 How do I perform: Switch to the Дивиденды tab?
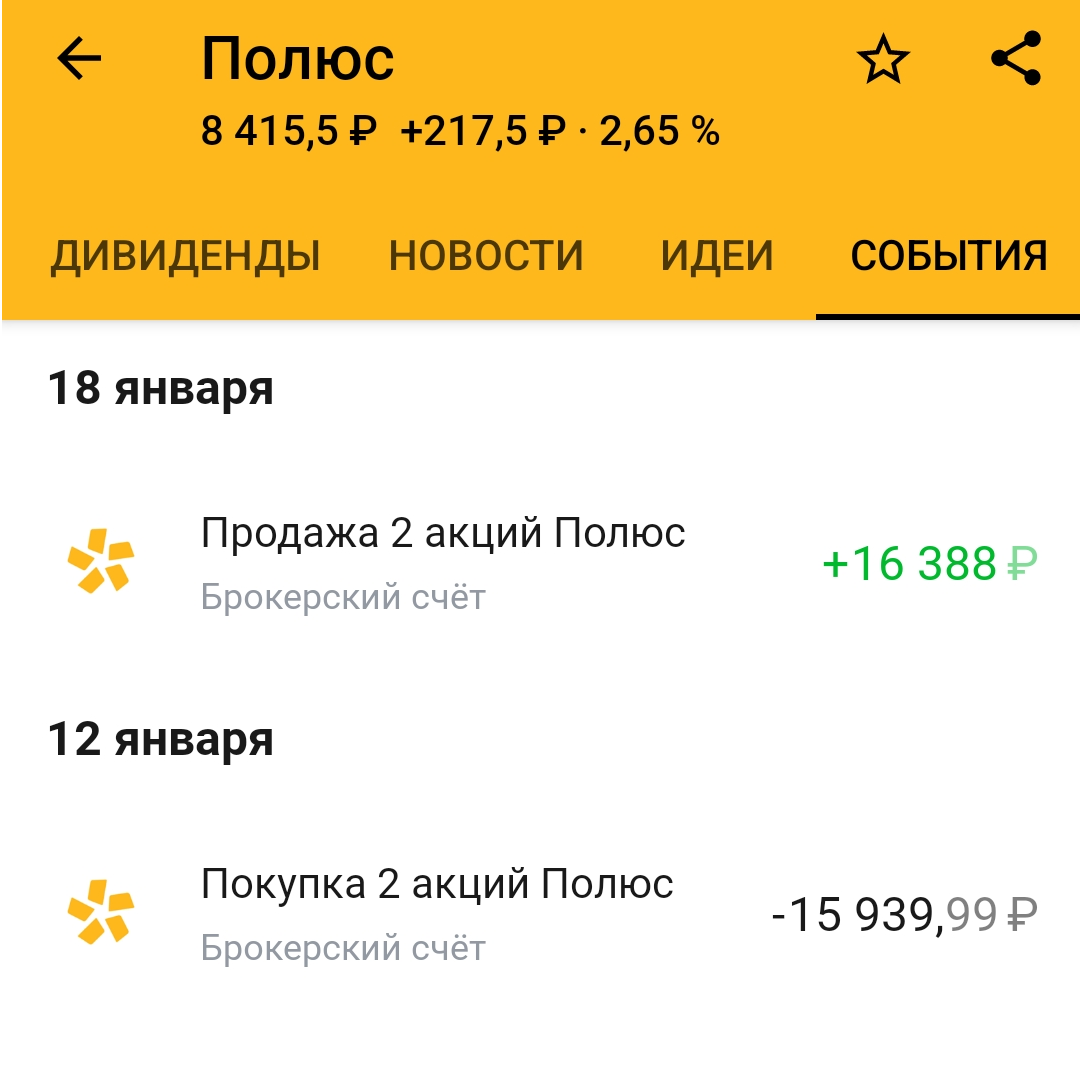click(x=186, y=256)
